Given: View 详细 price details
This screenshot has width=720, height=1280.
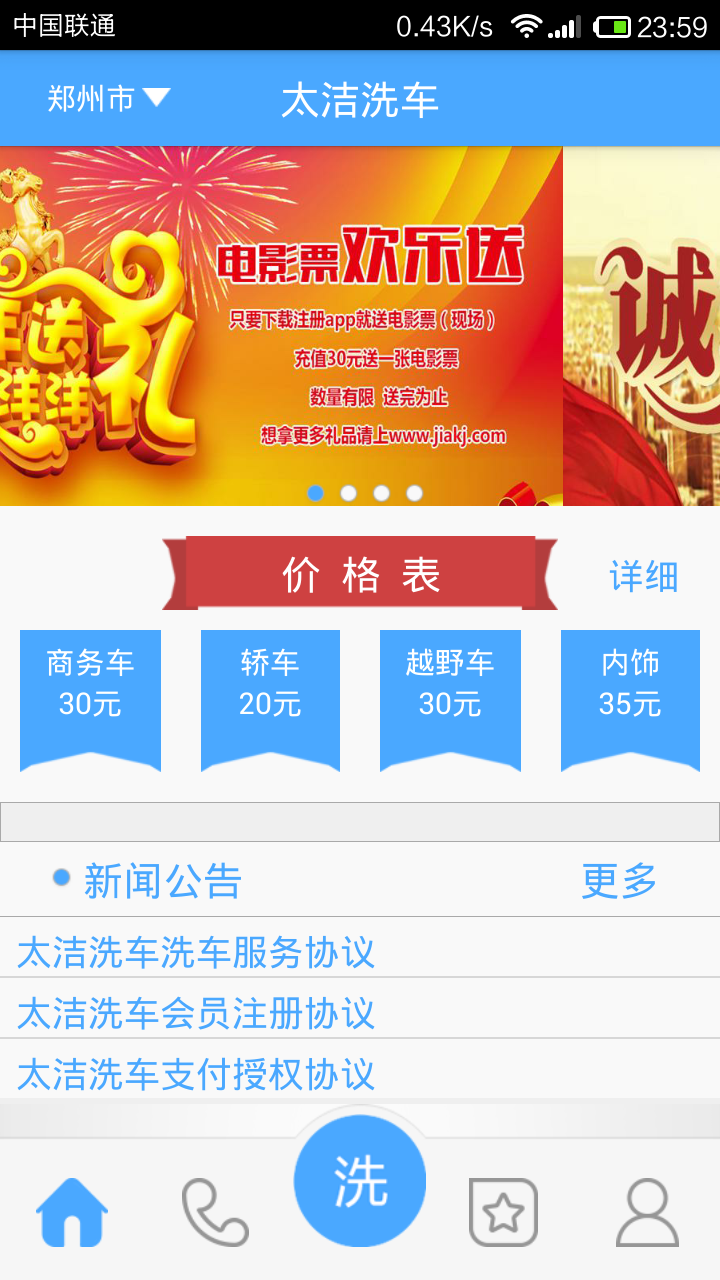Looking at the screenshot, I should [x=643, y=577].
